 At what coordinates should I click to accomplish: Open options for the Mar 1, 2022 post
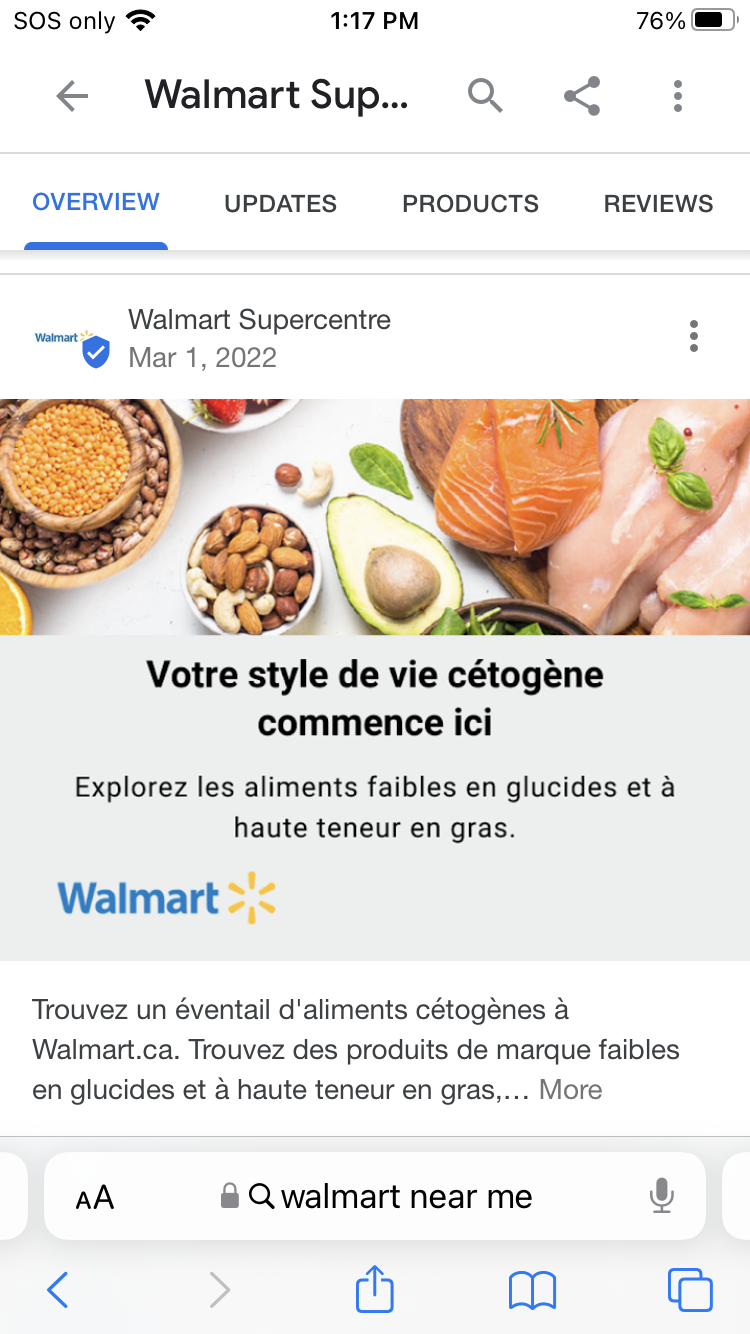tap(694, 337)
